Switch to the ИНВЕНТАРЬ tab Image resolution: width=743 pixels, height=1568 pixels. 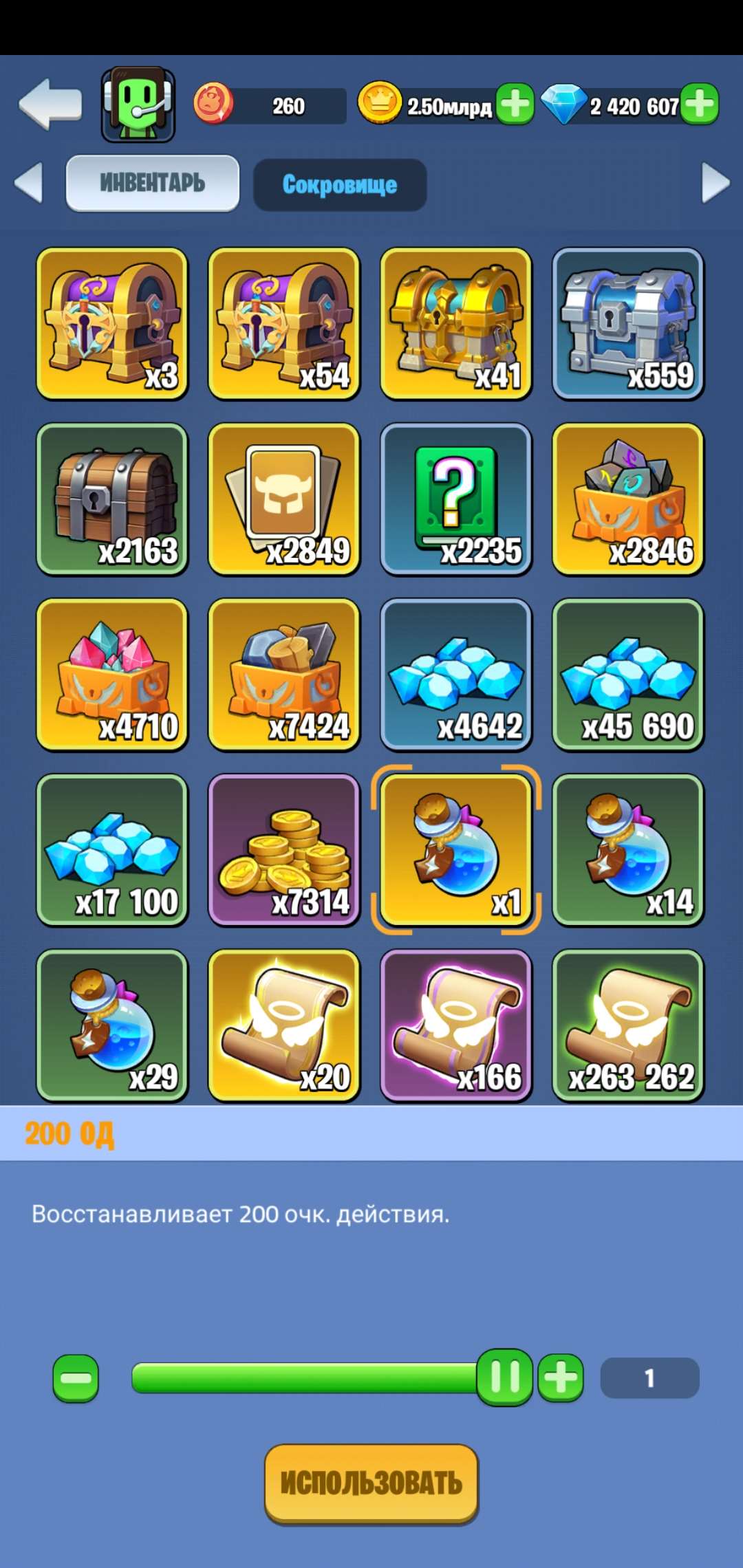(152, 183)
